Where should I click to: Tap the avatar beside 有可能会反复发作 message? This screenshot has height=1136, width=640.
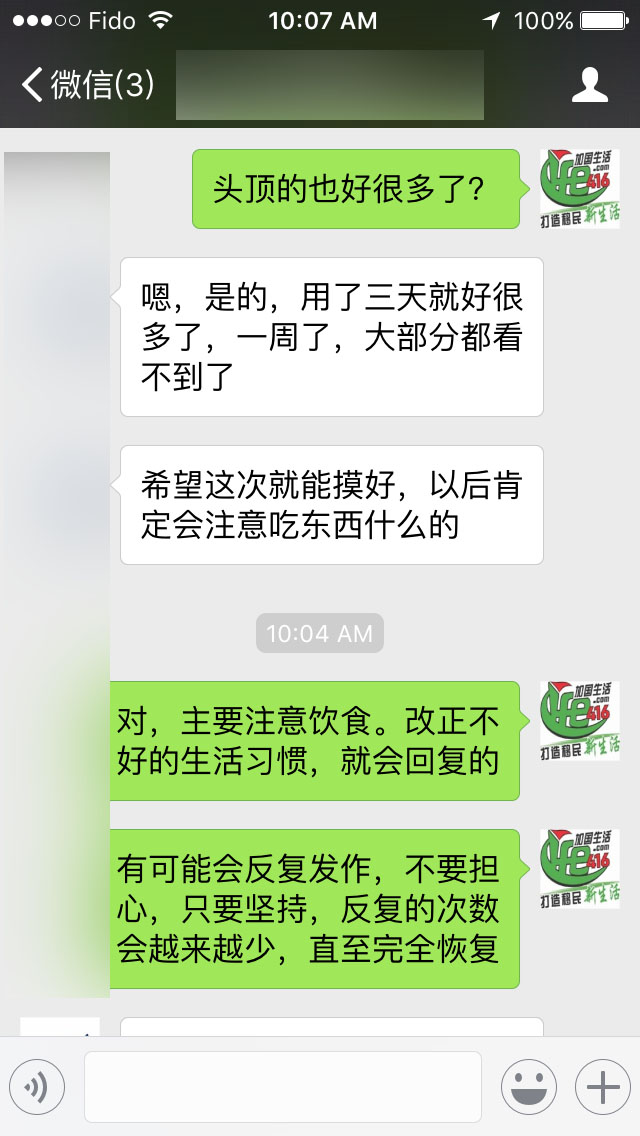point(580,869)
